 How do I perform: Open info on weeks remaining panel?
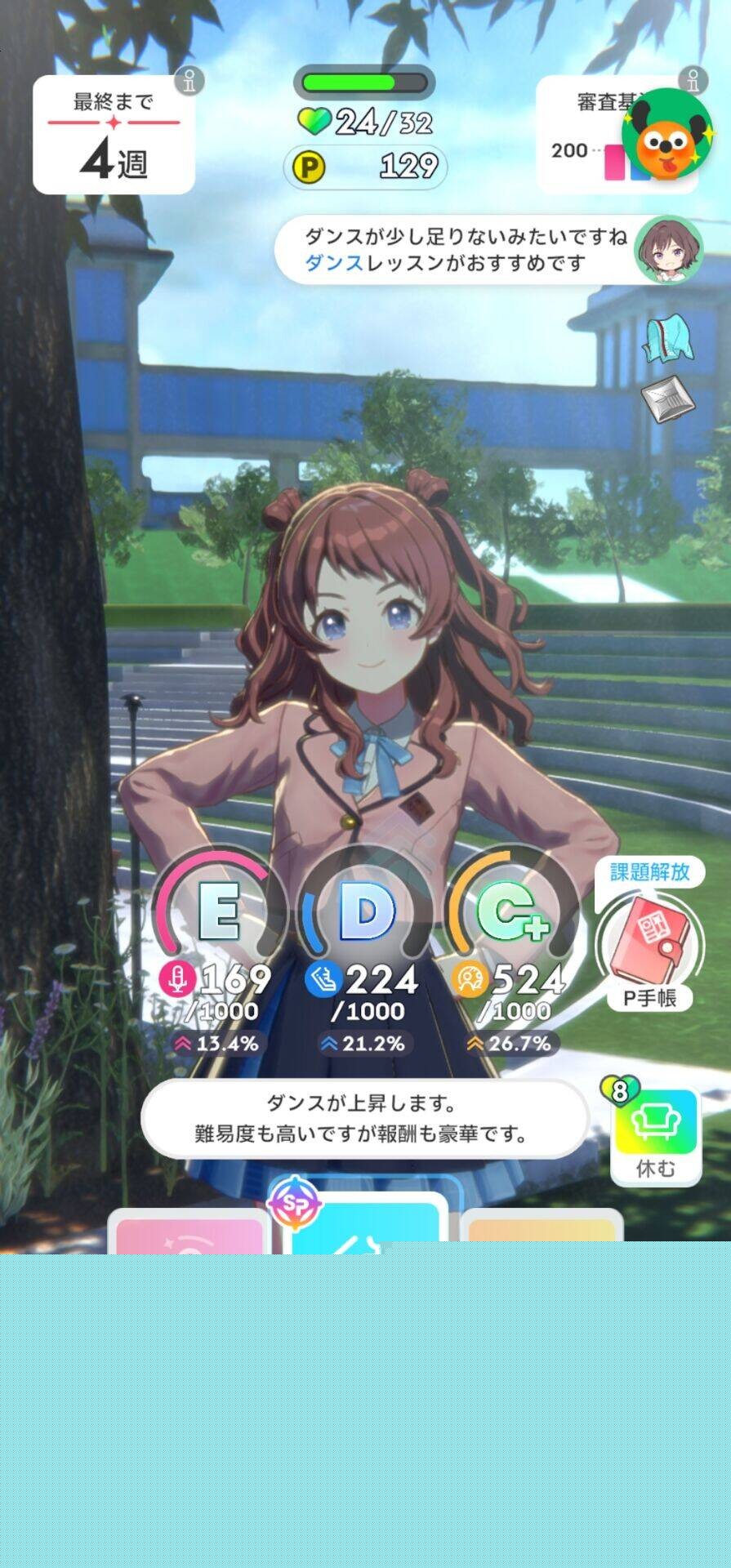(x=189, y=81)
